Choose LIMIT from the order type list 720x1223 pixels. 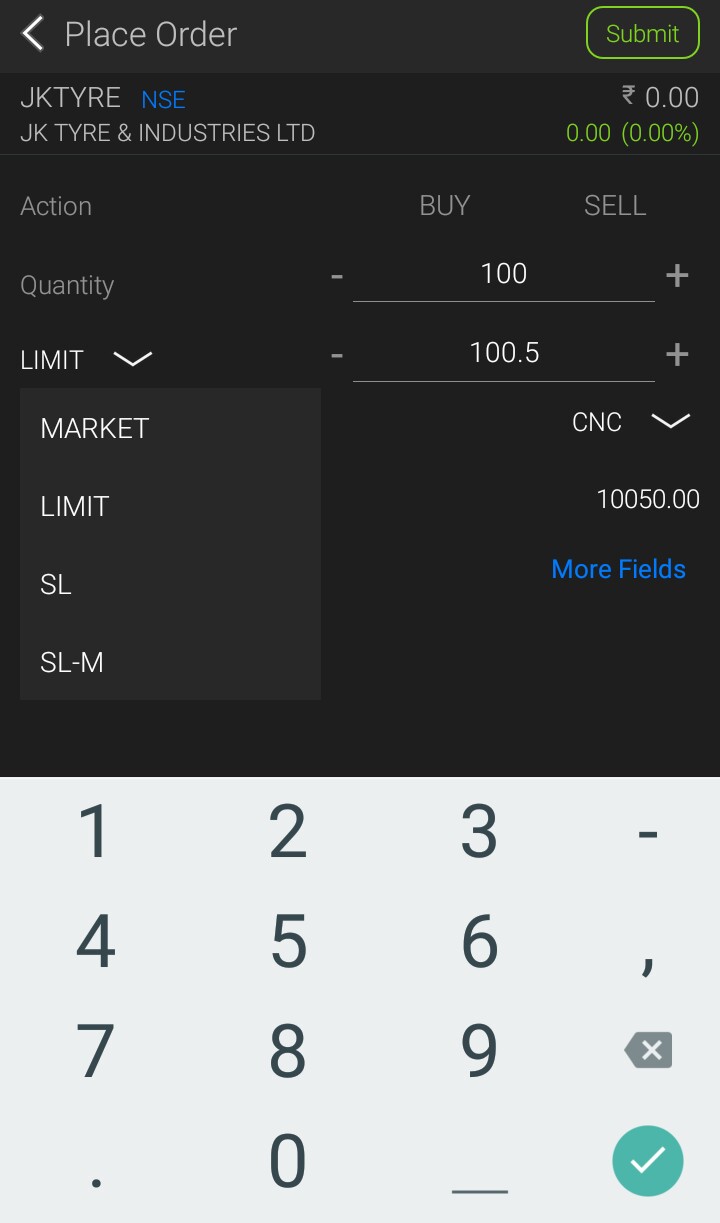tap(75, 506)
